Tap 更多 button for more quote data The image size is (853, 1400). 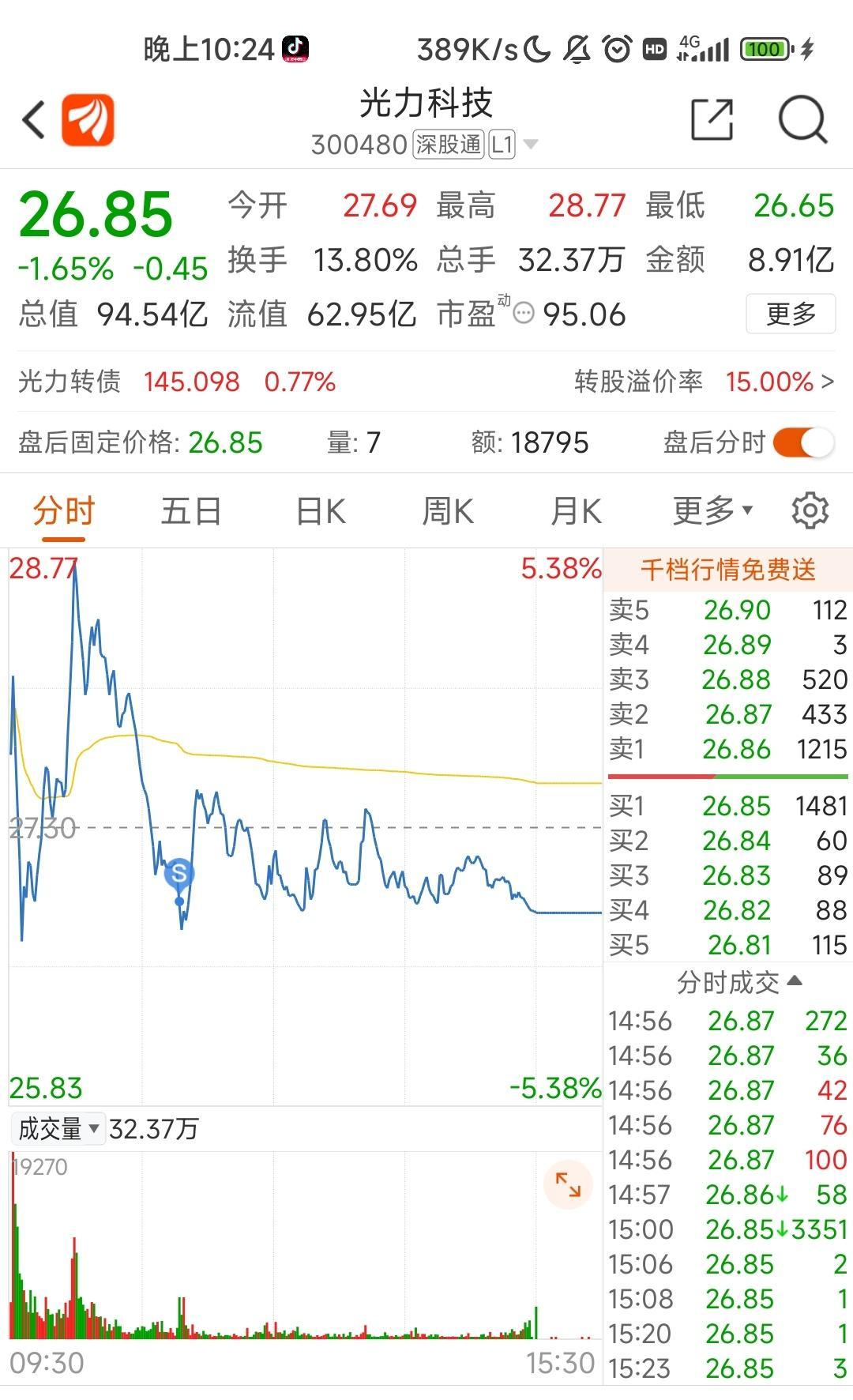pyautogui.click(x=791, y=314)
